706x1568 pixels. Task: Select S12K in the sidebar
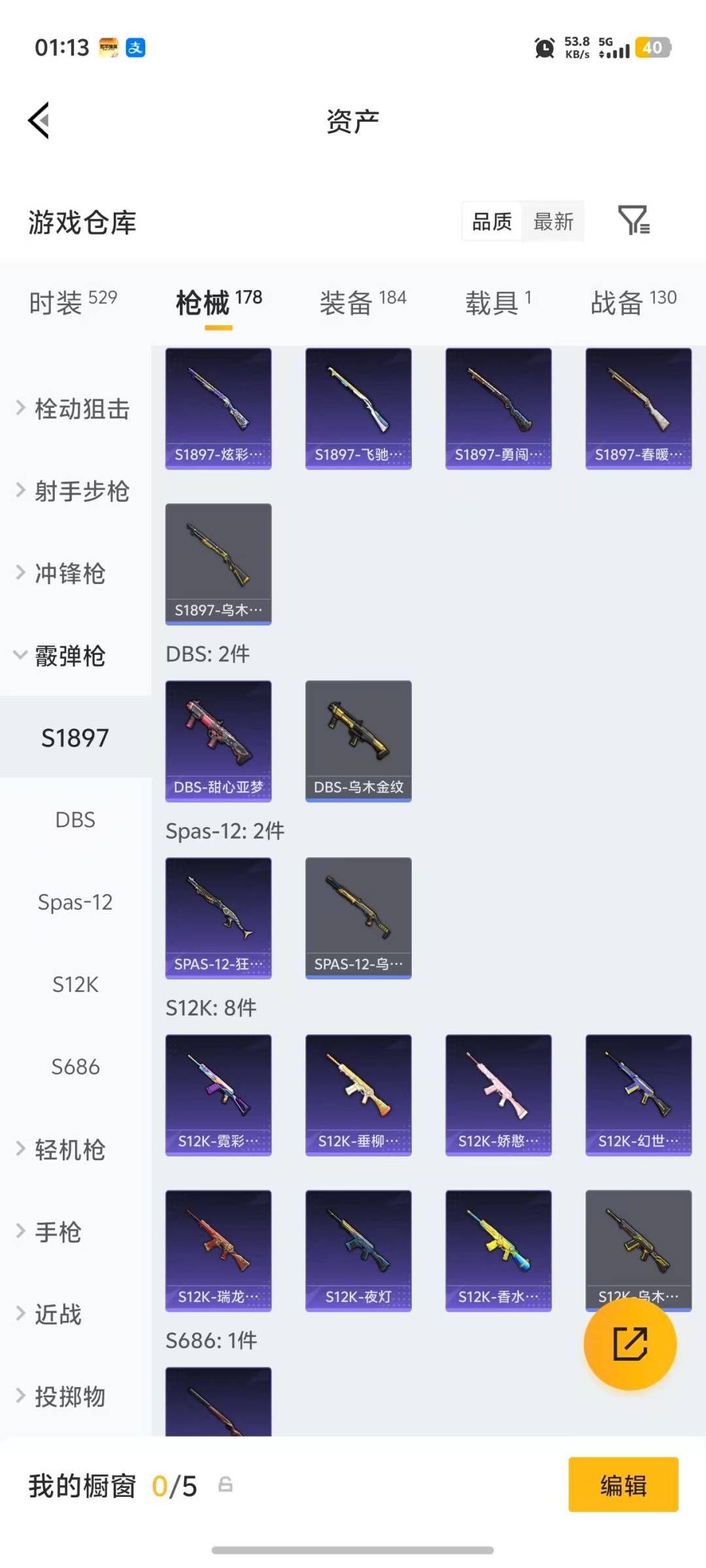pos(75,985)
